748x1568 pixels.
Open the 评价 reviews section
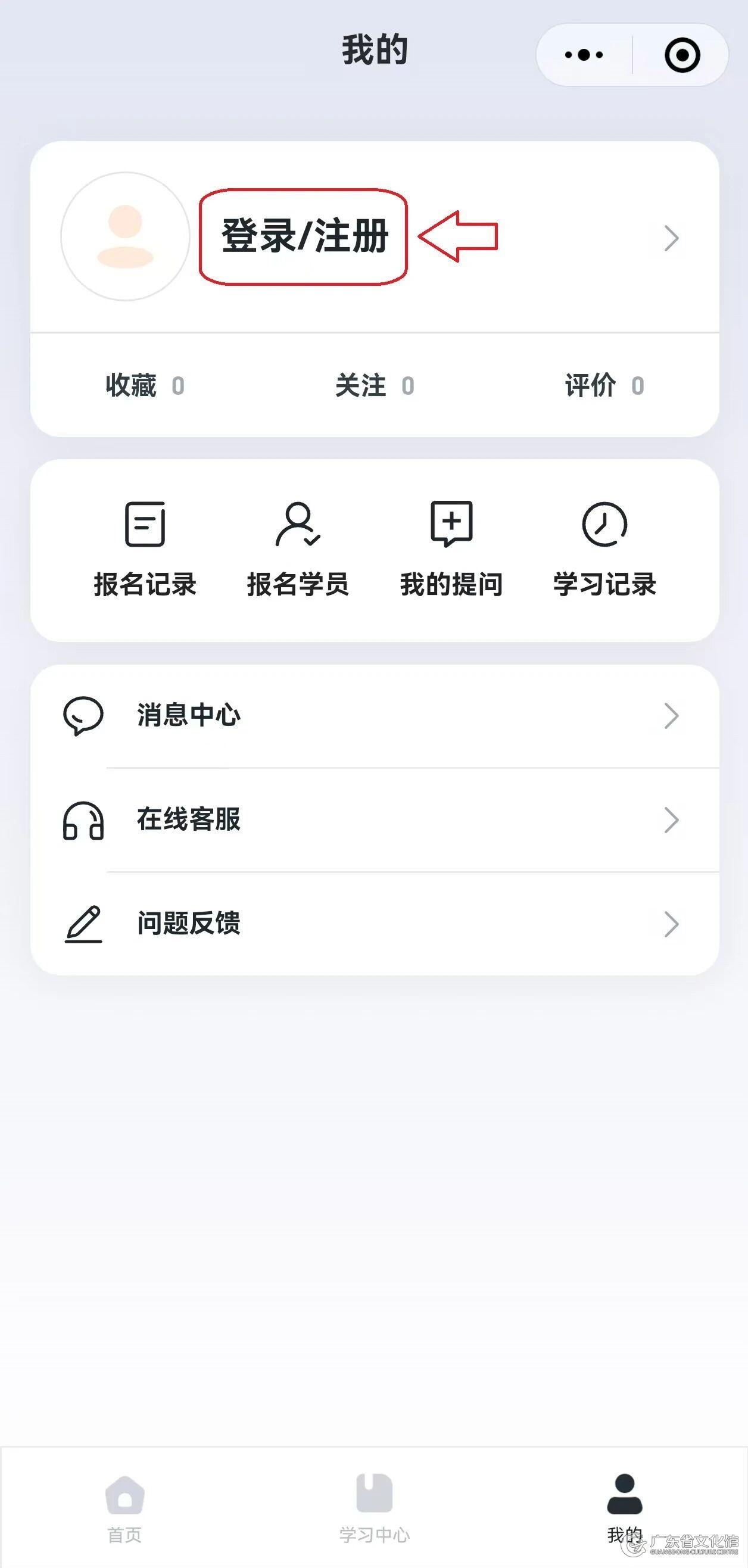(x=604, y=385)
